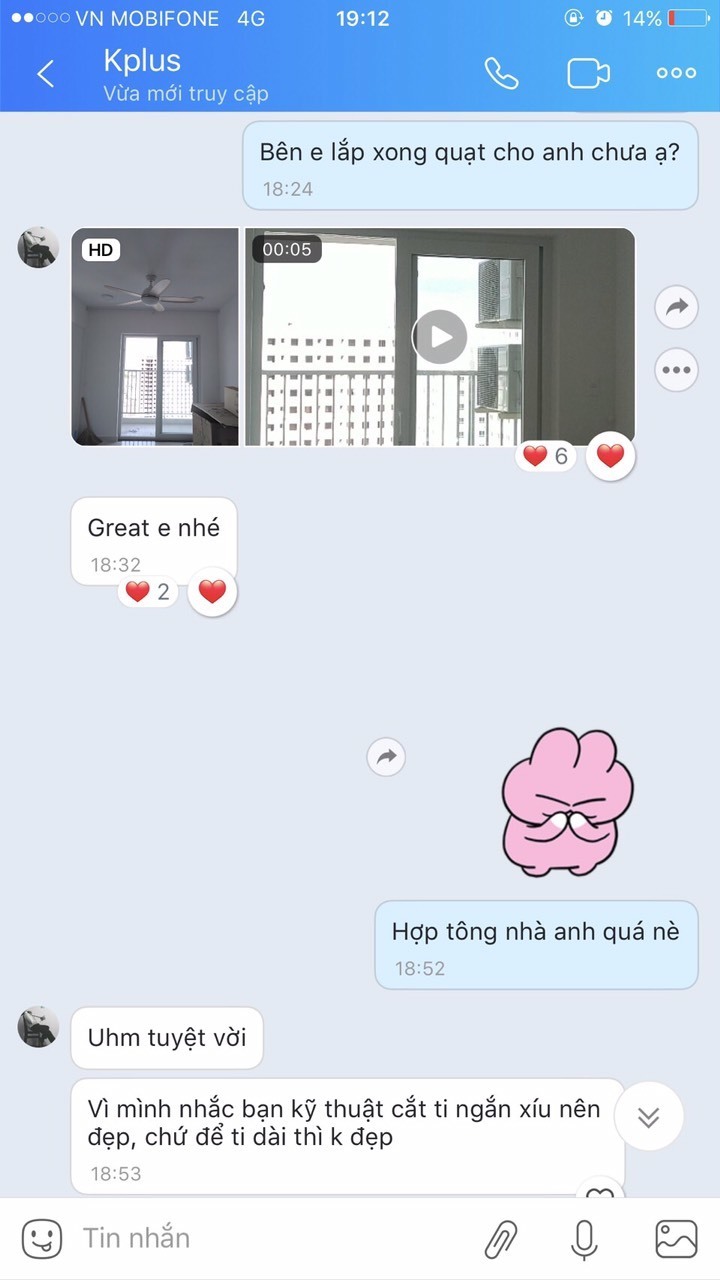This screenshot has height=1280, width=720.
Task: Heart the "Great e nhé" message
Action: click(x=212, y=591)
